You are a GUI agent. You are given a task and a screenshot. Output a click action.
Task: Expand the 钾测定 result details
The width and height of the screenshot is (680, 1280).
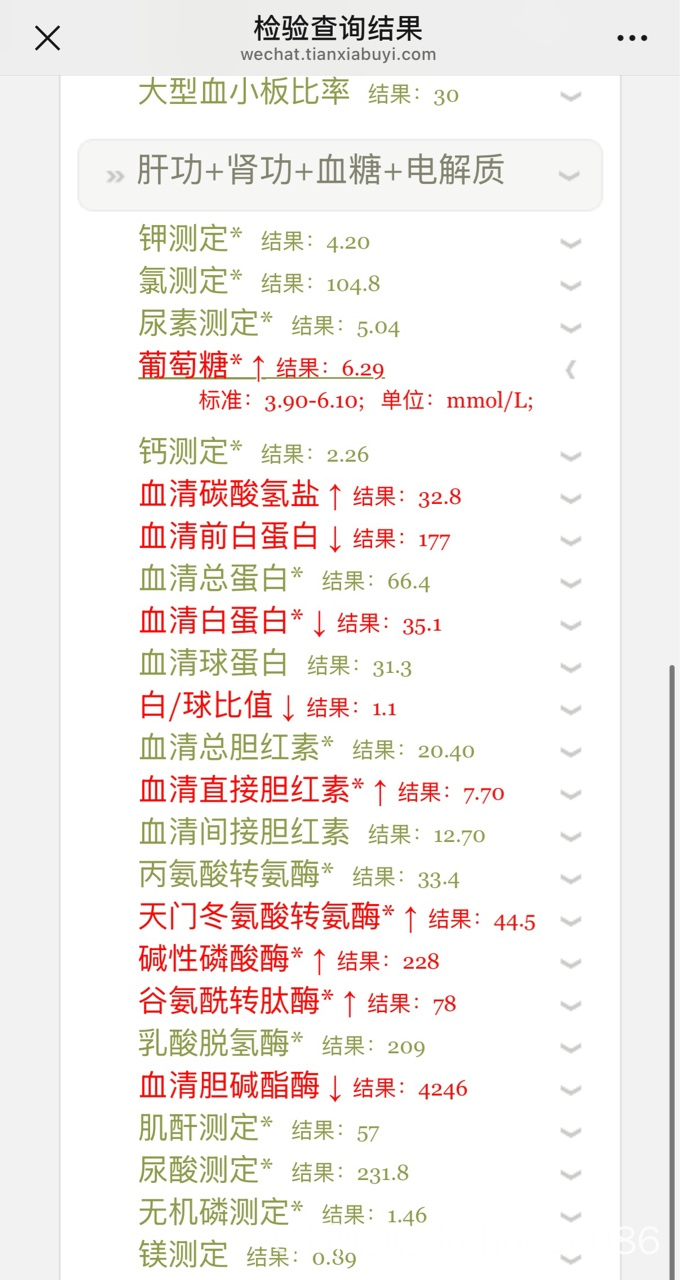click(x=570, y=242)
